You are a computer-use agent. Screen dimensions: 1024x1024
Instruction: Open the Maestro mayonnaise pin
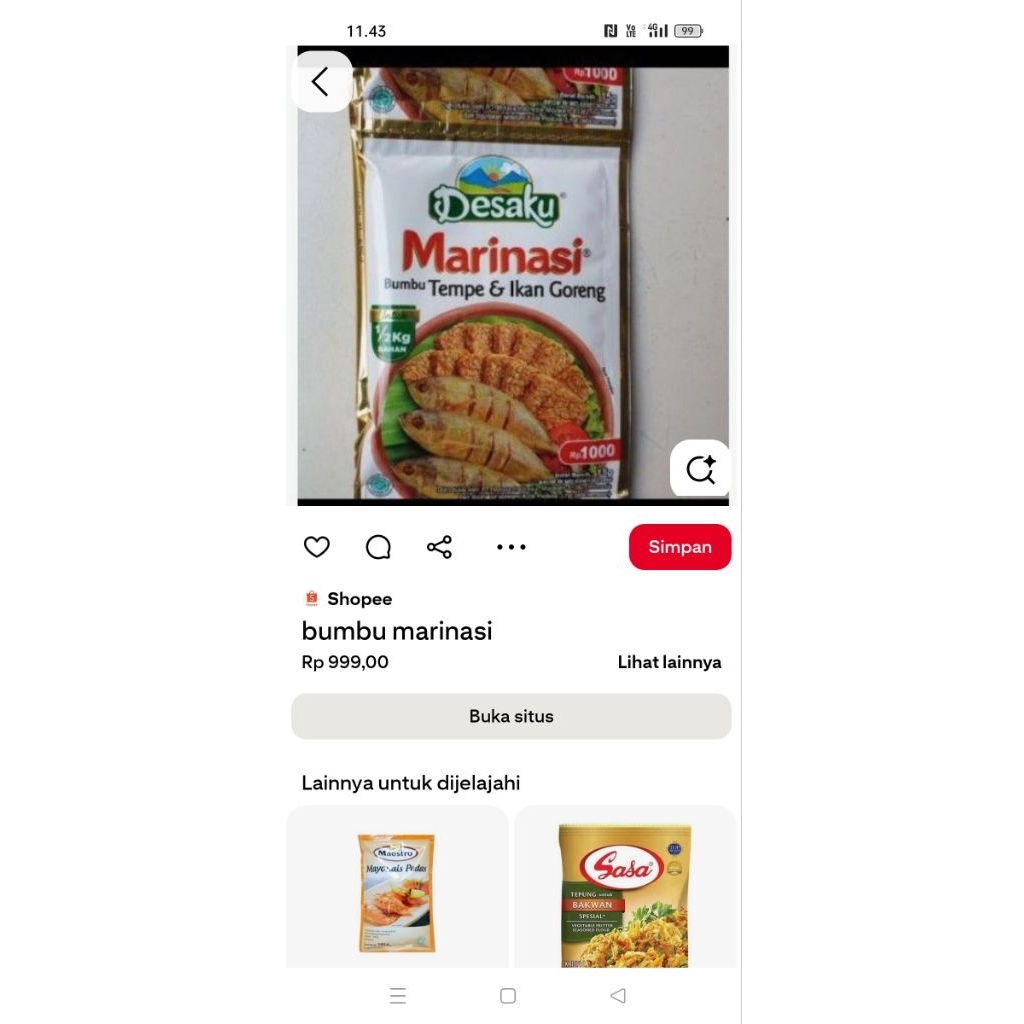click(397, 890)
